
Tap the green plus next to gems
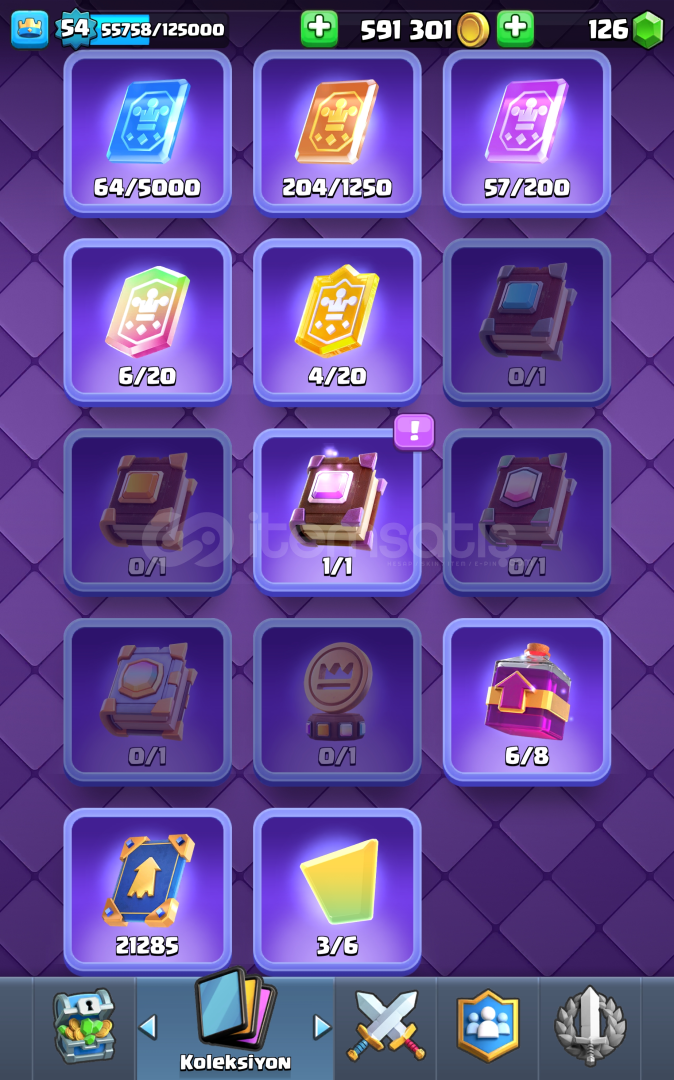515,29
